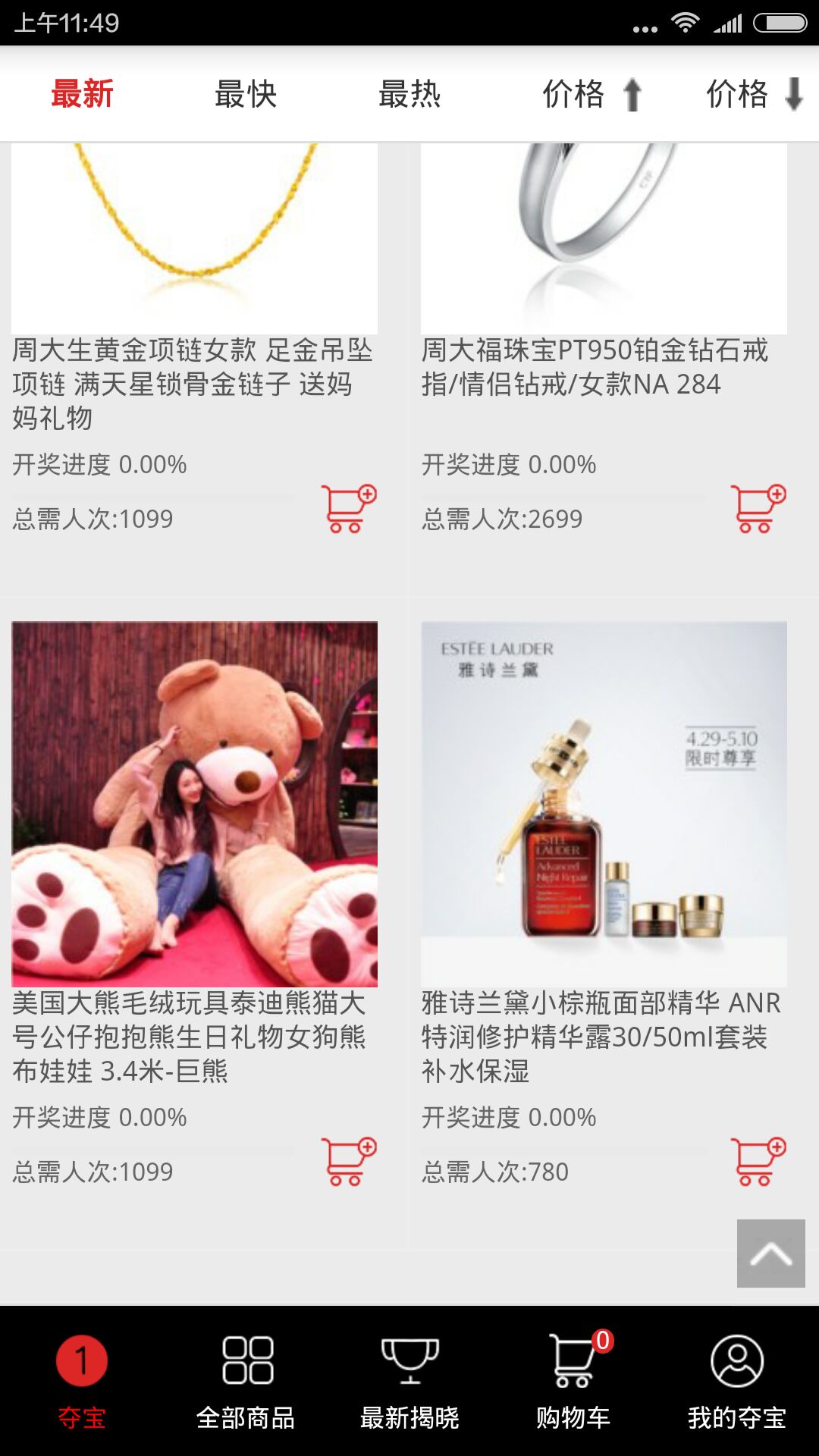Go to 我的夺宝 tab

737,1382
